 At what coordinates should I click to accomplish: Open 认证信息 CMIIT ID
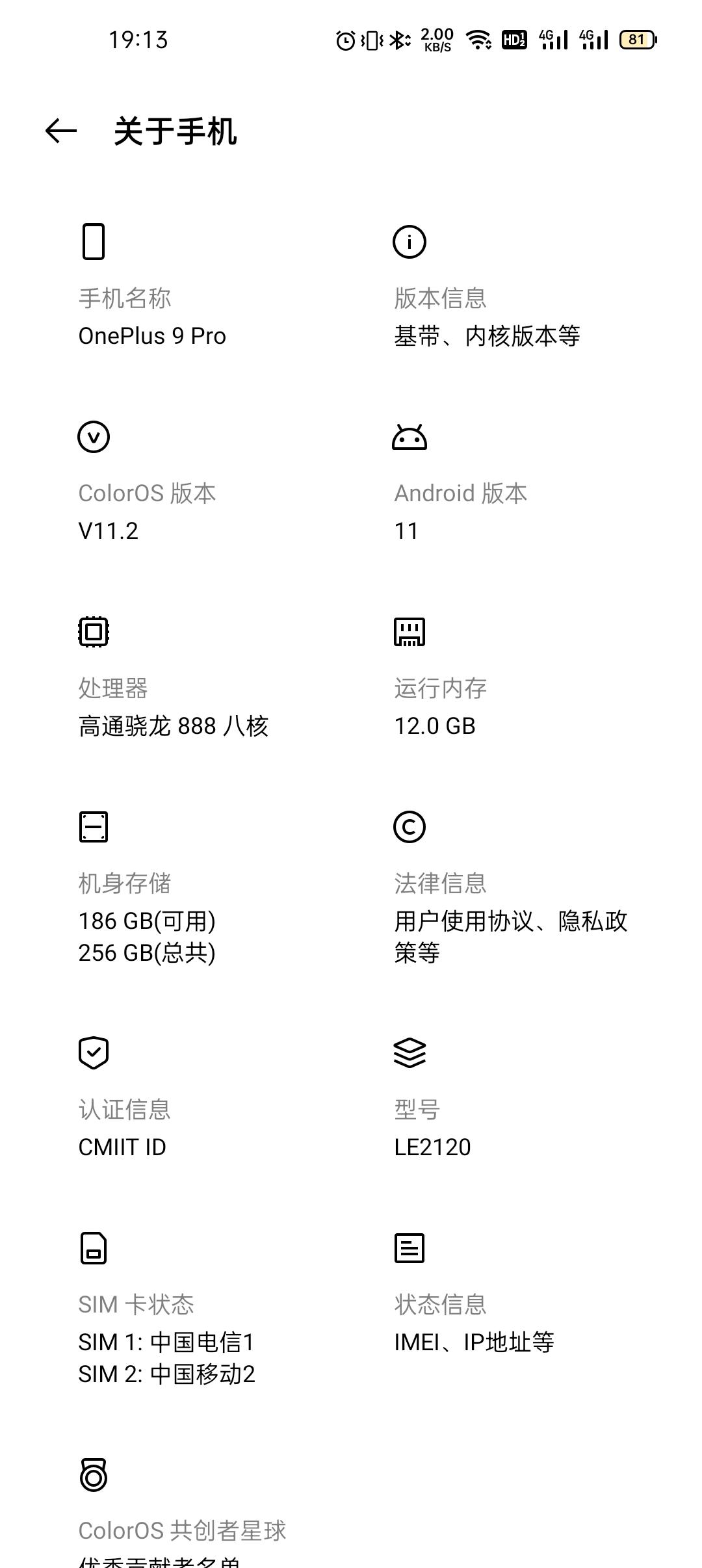click(x=195, y=1099)
